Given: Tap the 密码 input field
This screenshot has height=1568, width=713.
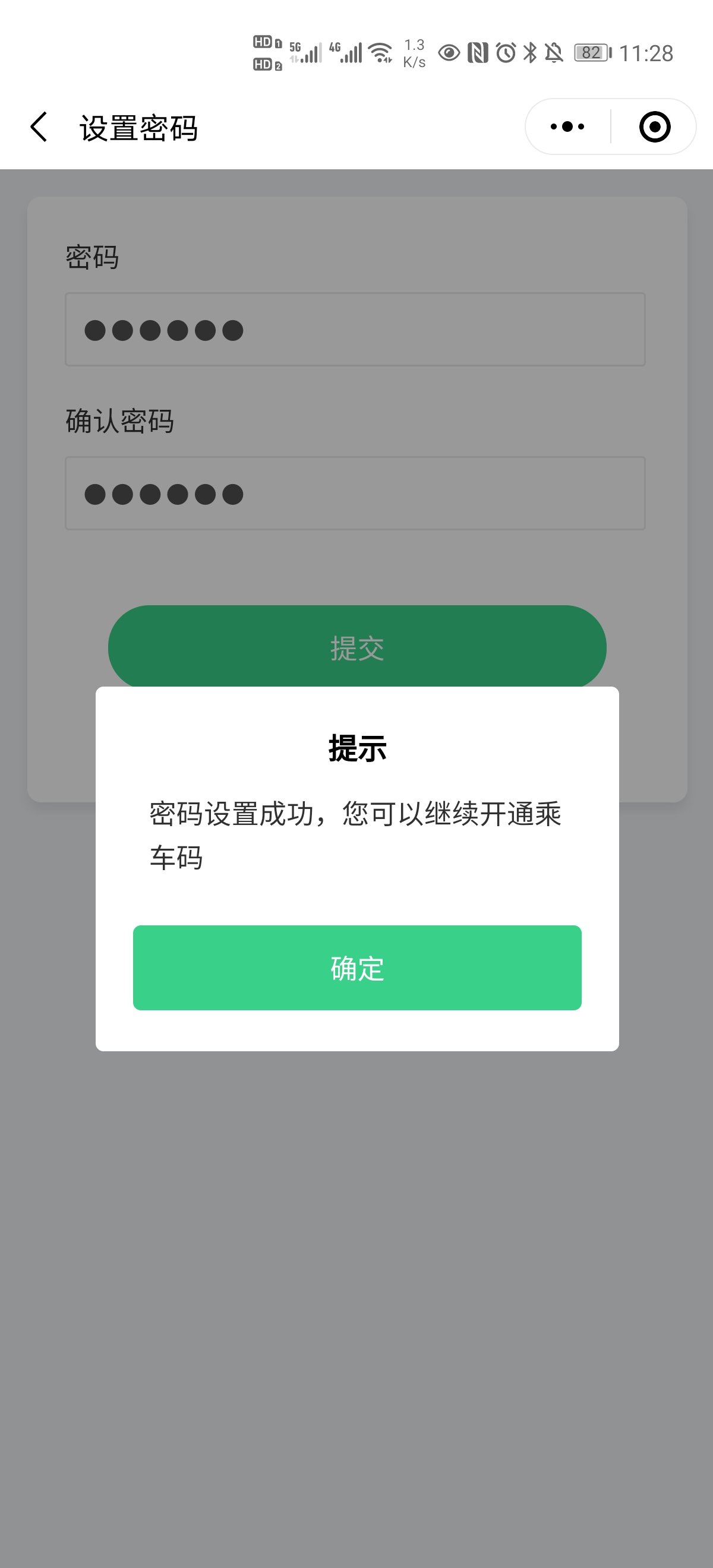Looking at the screenshot, I should coord(355,329).
